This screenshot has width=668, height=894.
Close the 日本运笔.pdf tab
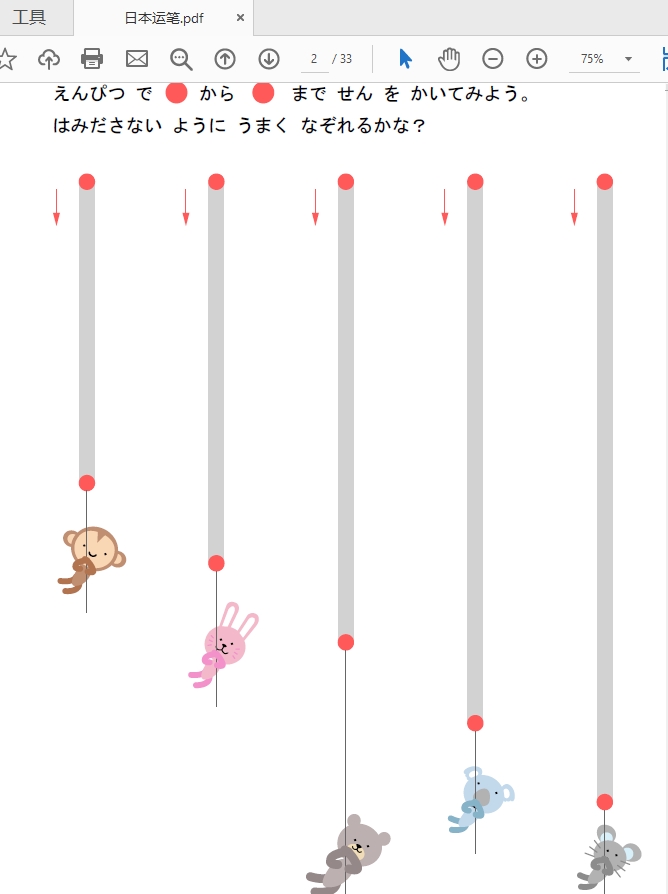tap(240, 18)
